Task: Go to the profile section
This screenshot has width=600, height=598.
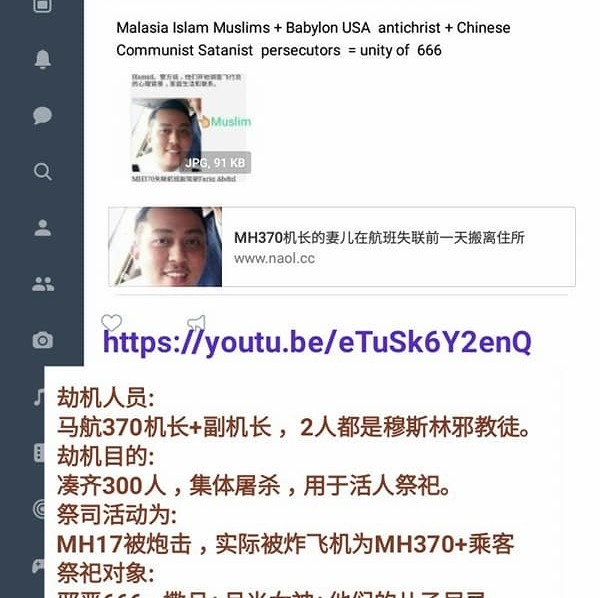Action: pos(42,227)
